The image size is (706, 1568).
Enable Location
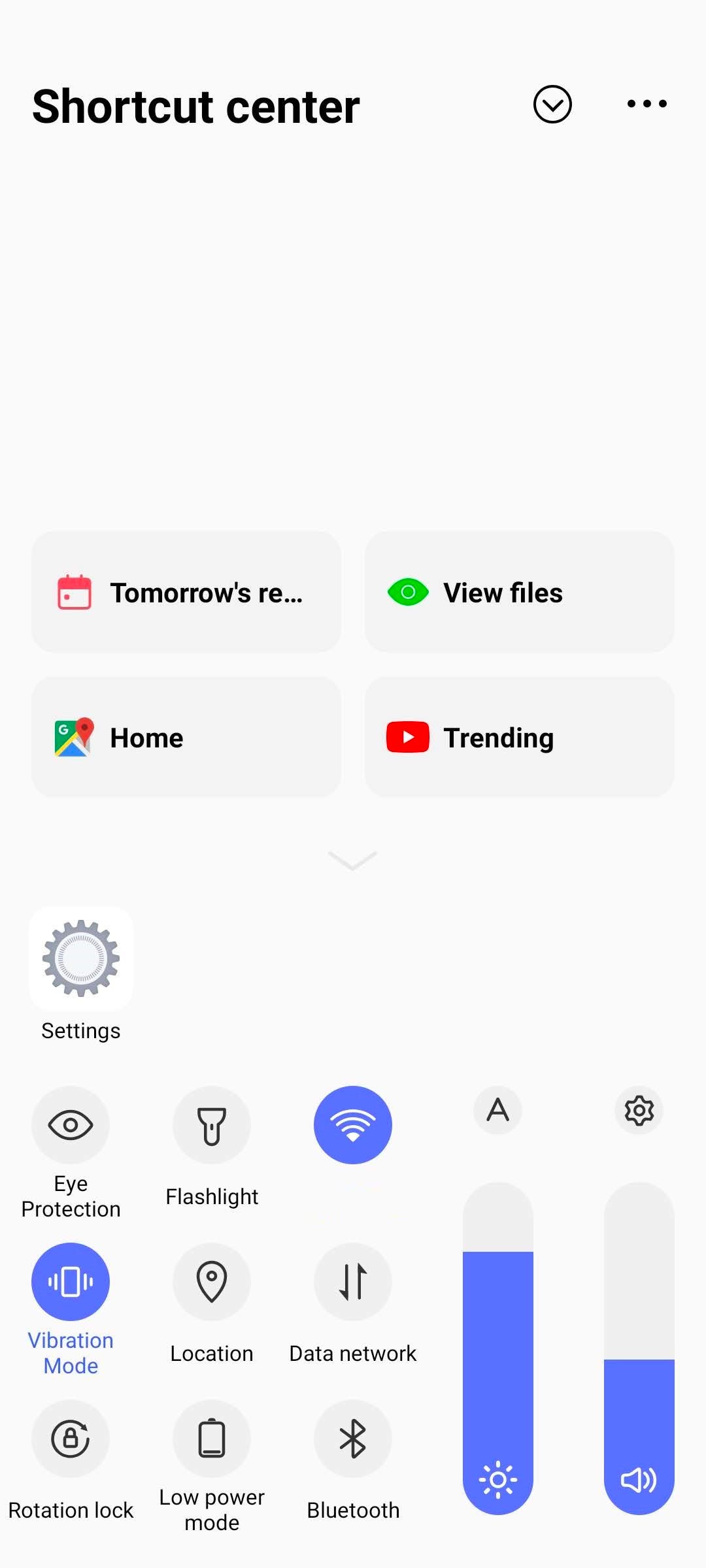(212, 1282)
